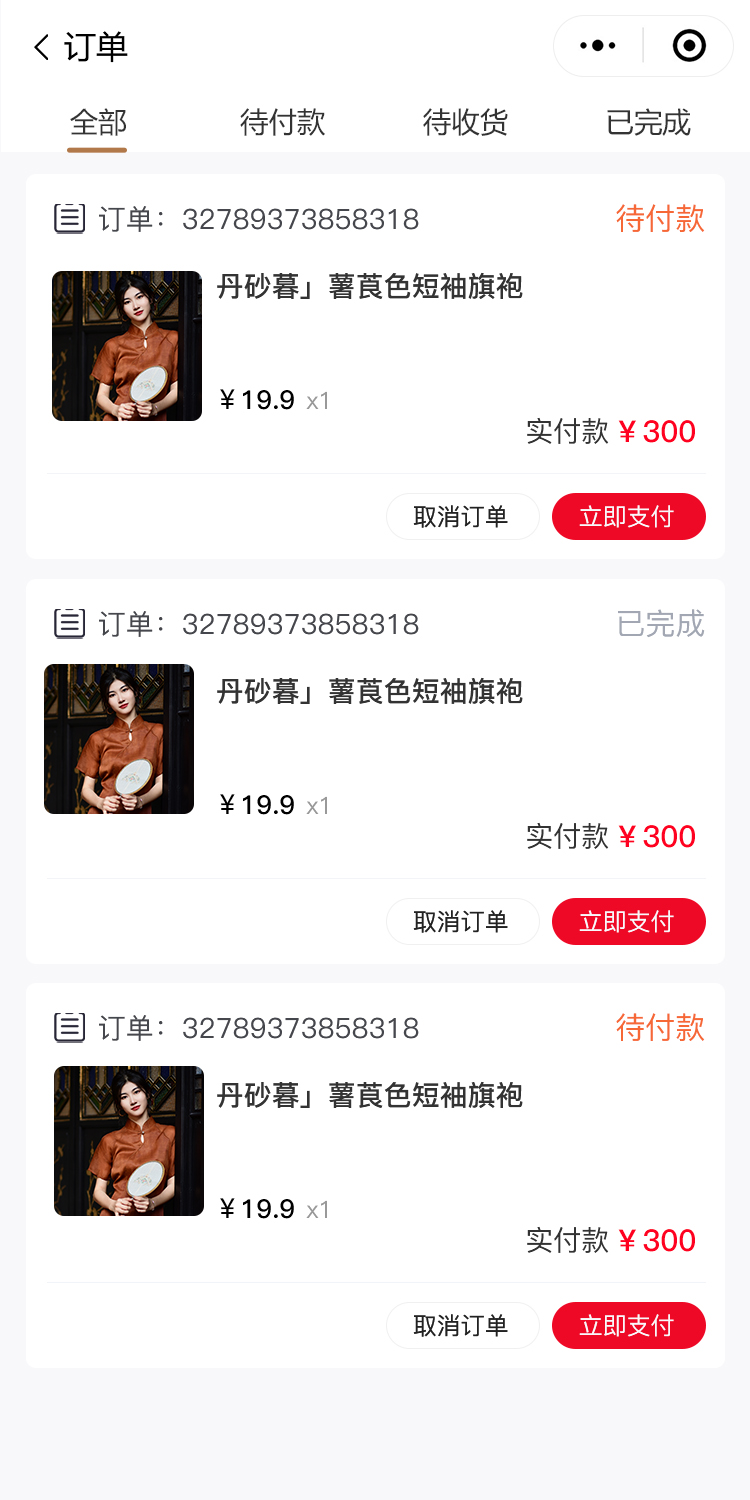750x1500 pixels.
Task: Open the product image in the 已完成 order
Action: (119, 739)
